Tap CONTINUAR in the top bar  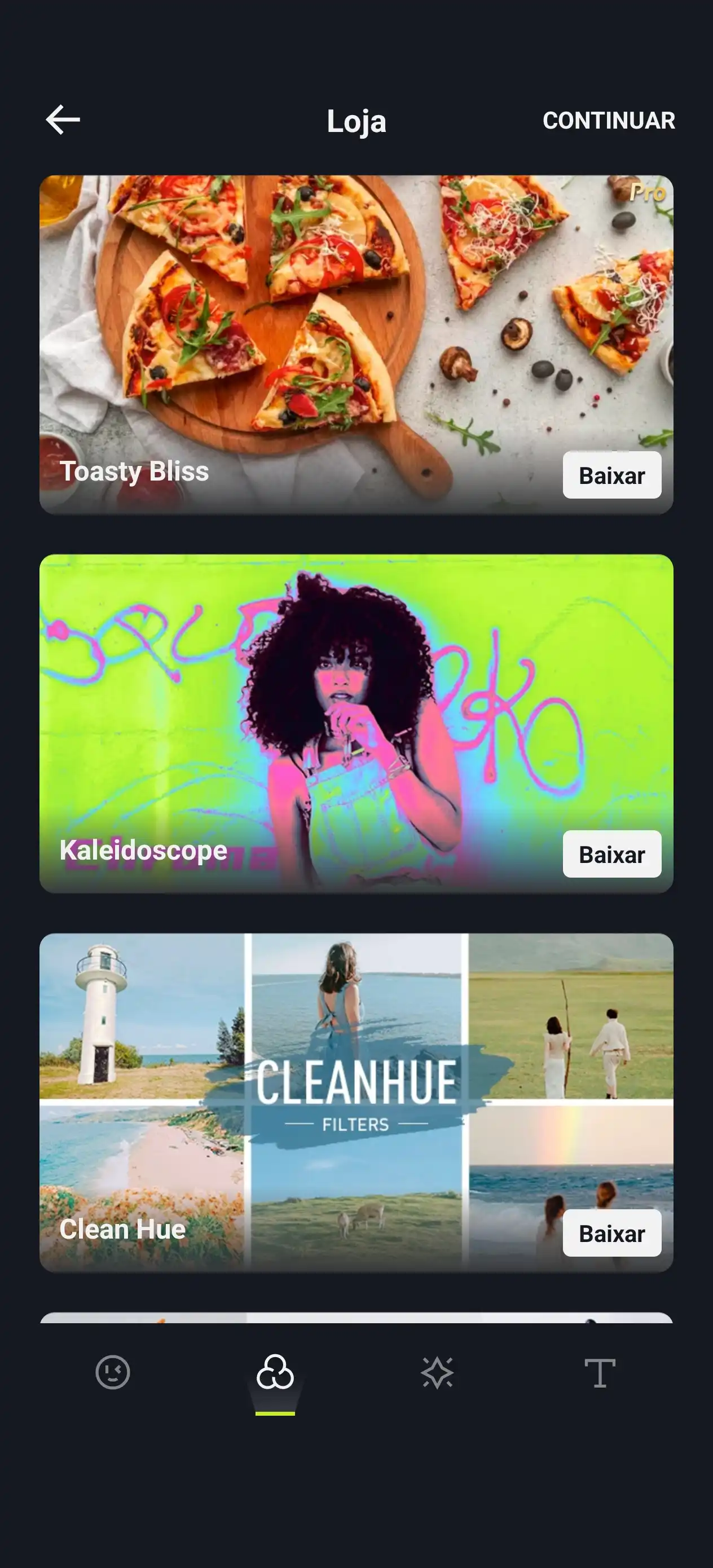pyautogui.click(x=608, y=121)
